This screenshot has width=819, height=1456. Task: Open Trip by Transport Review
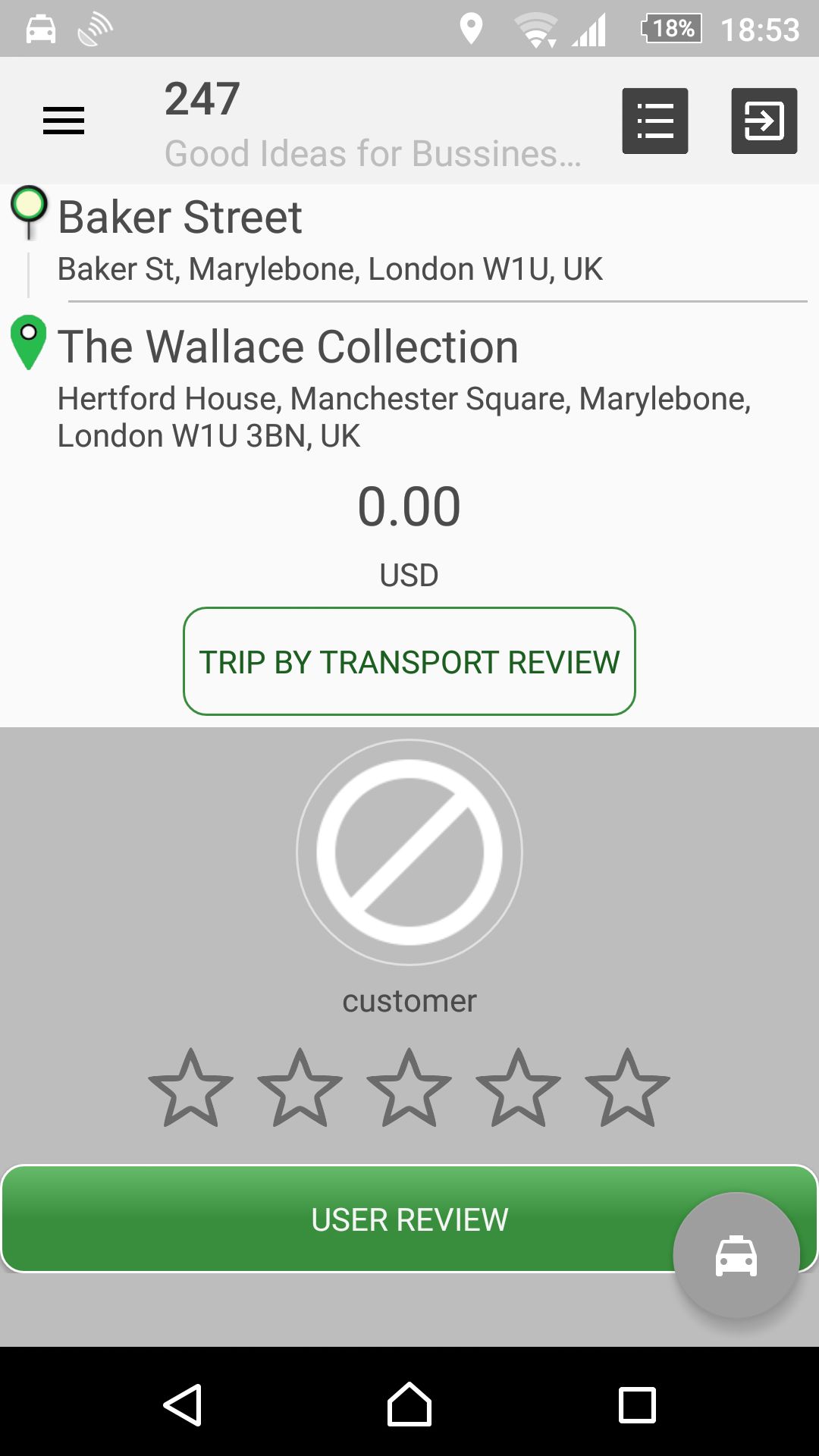point(409,661)
